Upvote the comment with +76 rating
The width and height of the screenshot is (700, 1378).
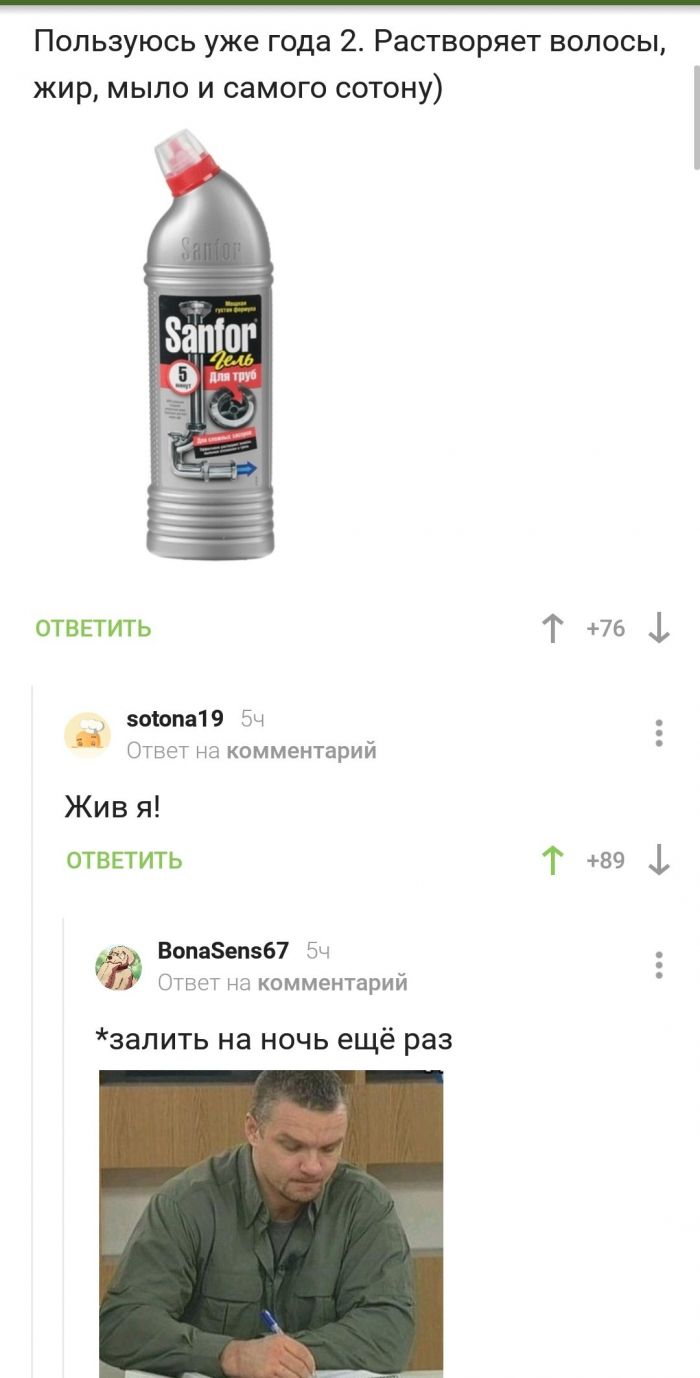pos(552,628)
